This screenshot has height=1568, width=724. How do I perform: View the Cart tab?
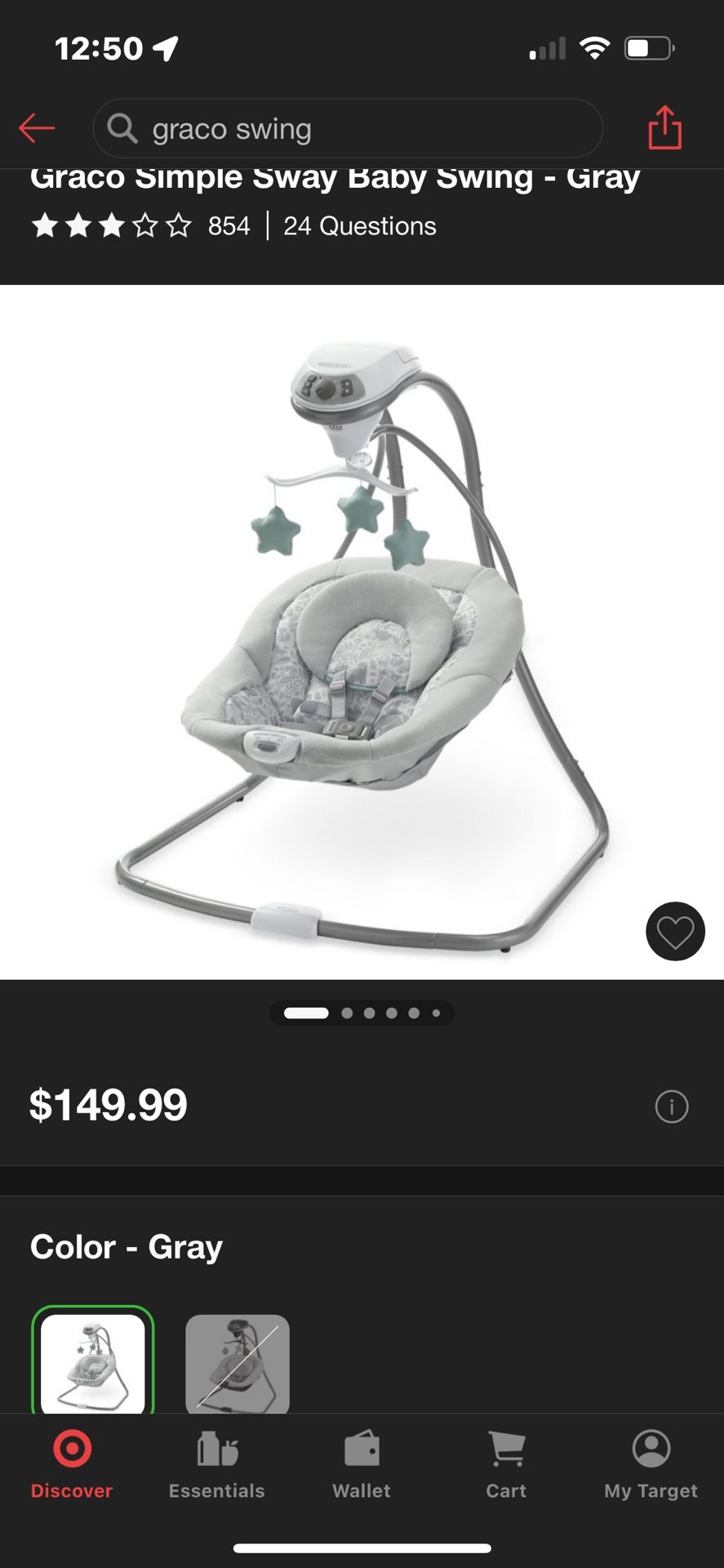[x=506, y=1466]
